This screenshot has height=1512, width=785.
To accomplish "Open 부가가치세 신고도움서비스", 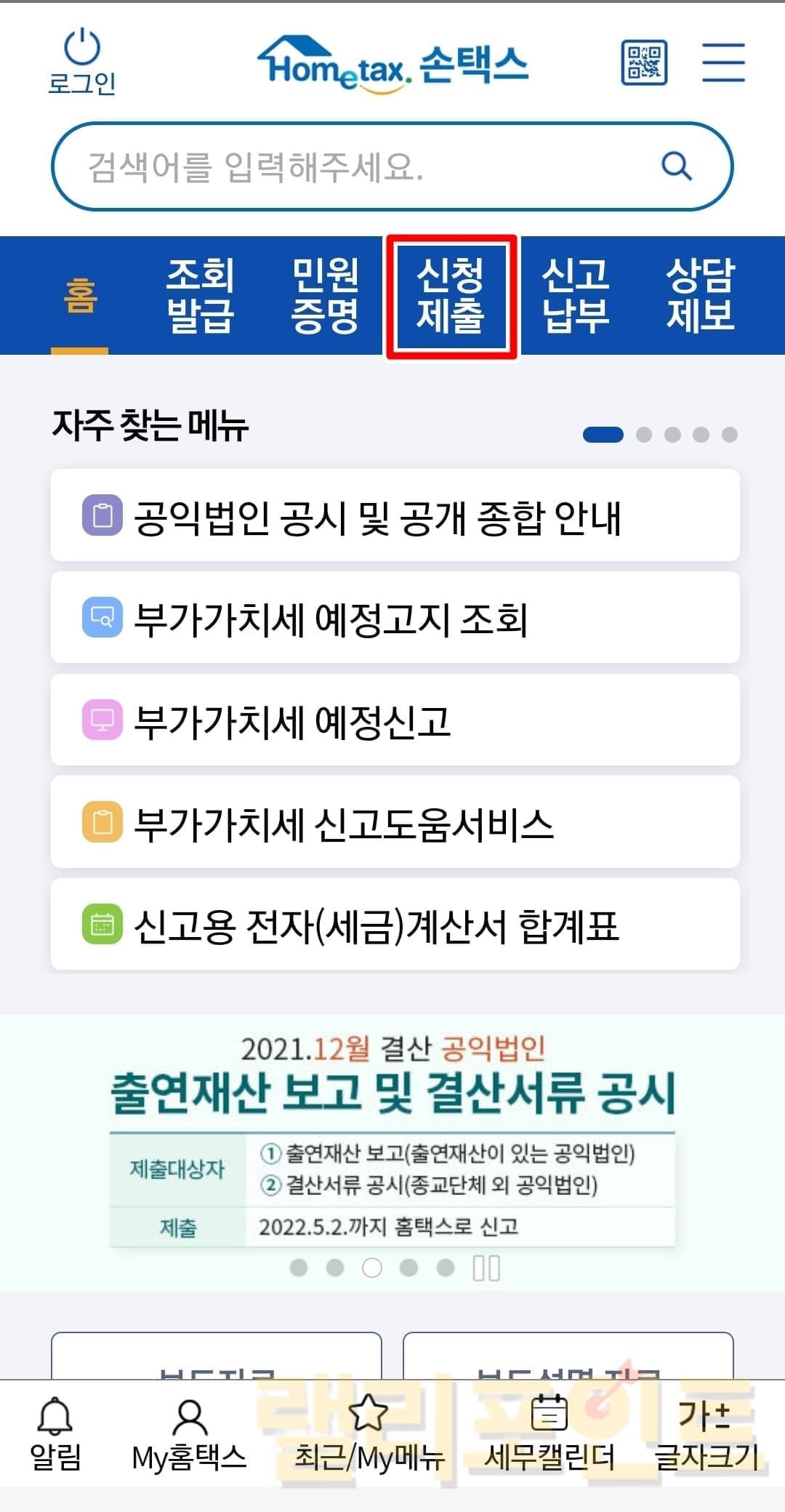I will (x=395, y=822).
